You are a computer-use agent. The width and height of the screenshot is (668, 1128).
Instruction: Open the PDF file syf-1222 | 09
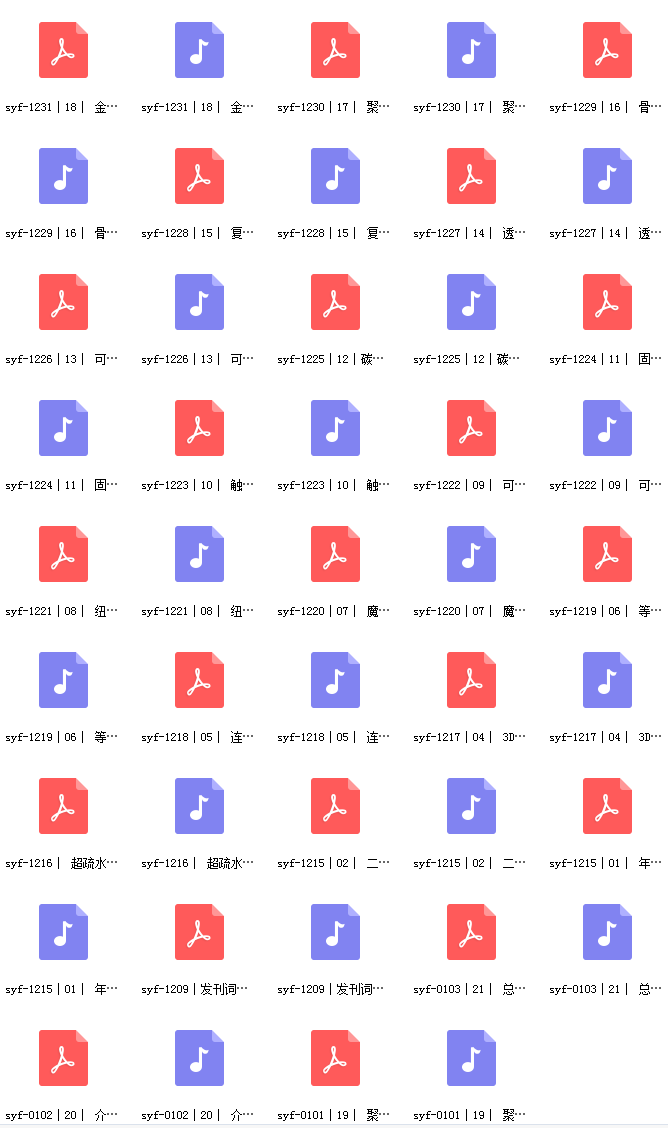(471, 428)
